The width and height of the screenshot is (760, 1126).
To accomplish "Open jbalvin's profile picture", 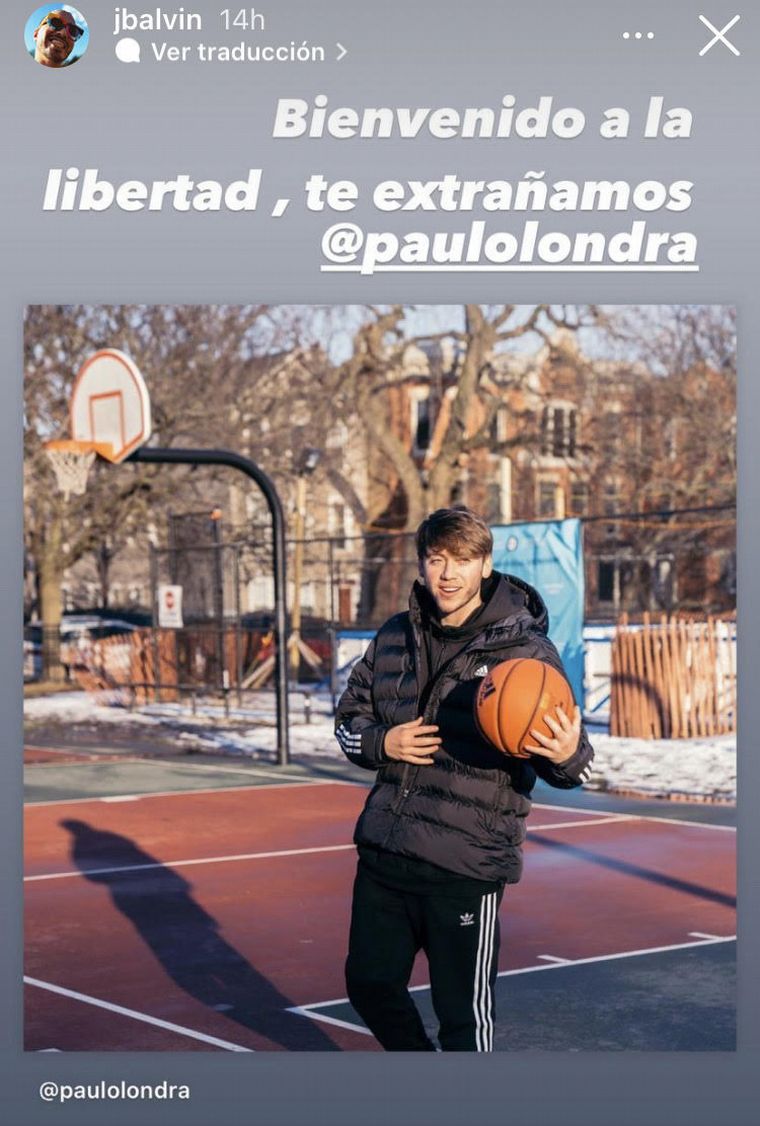I will [x=56, y=35].
